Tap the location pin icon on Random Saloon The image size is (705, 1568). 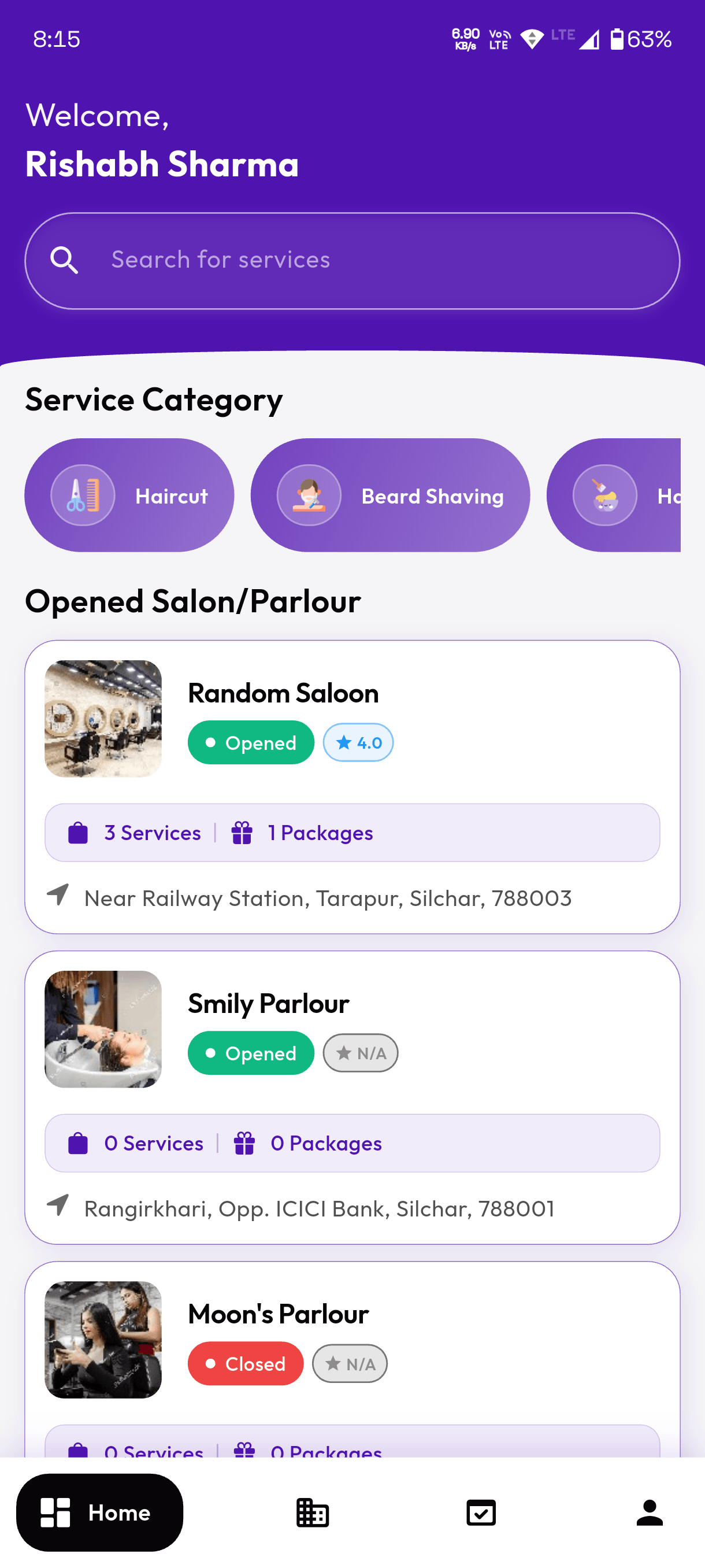pyautogui.click(x=58, y=897)
